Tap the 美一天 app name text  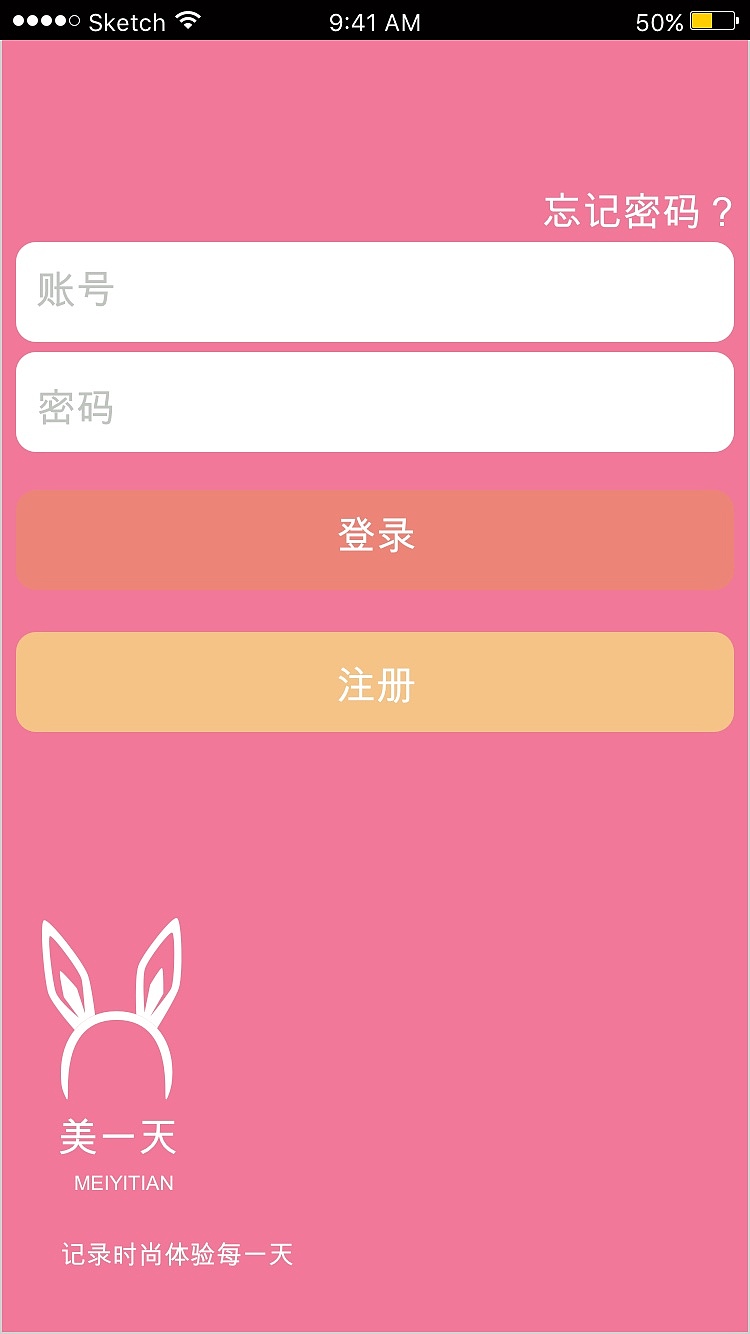point(117,1138)
